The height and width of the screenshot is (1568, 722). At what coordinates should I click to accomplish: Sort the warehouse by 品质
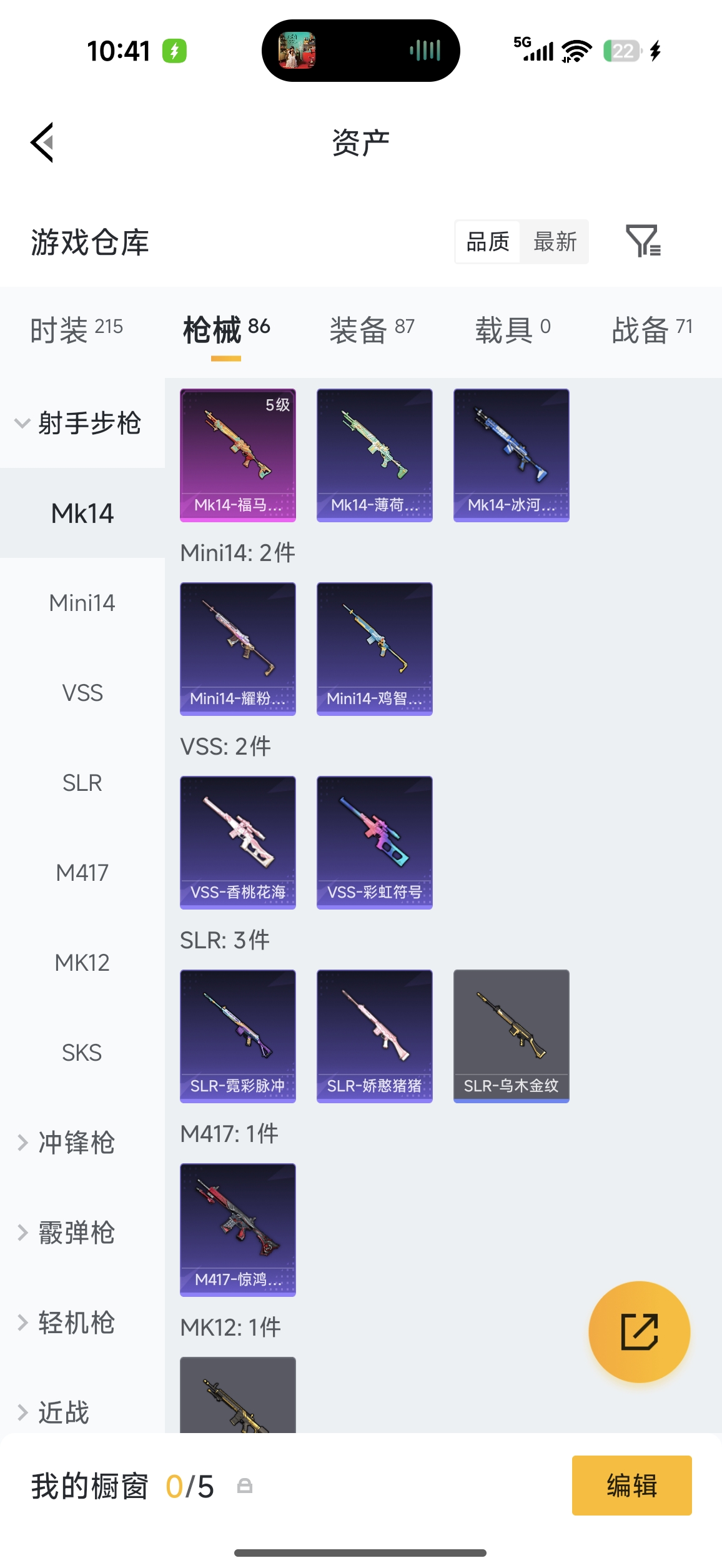(488, 242)
